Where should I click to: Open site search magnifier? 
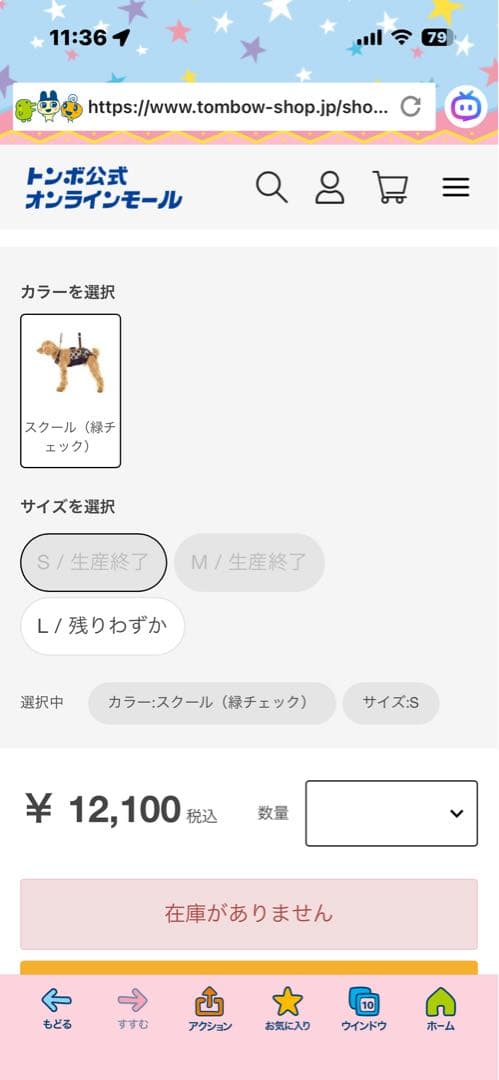pyautogui.click(x=272, y=187)
